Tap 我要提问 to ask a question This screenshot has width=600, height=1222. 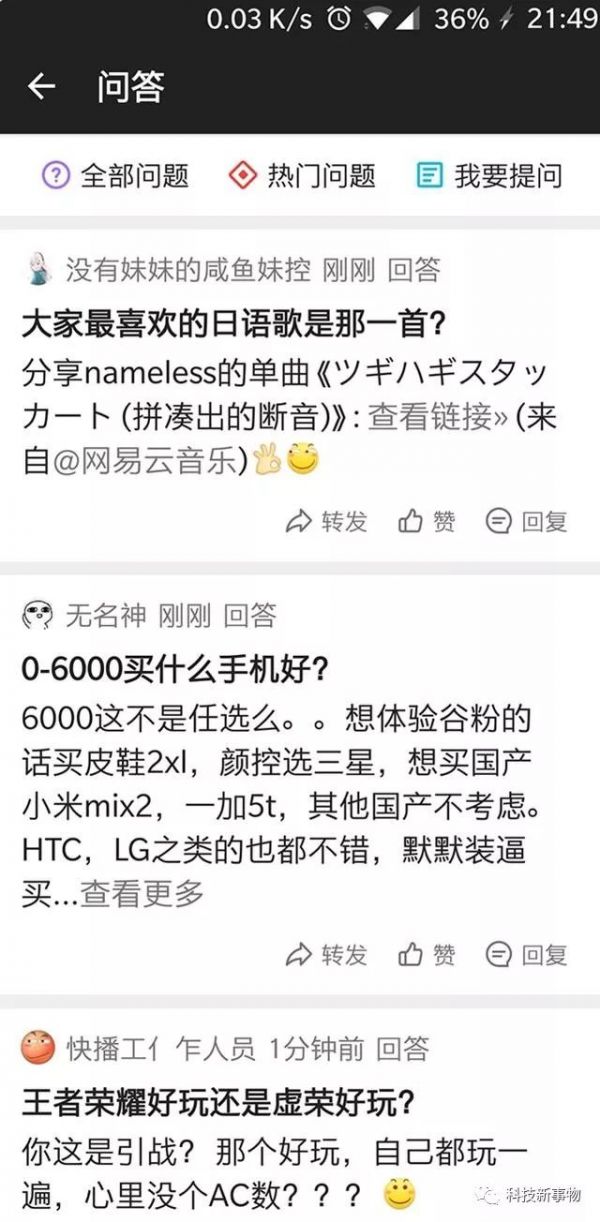tap(490, 176)
